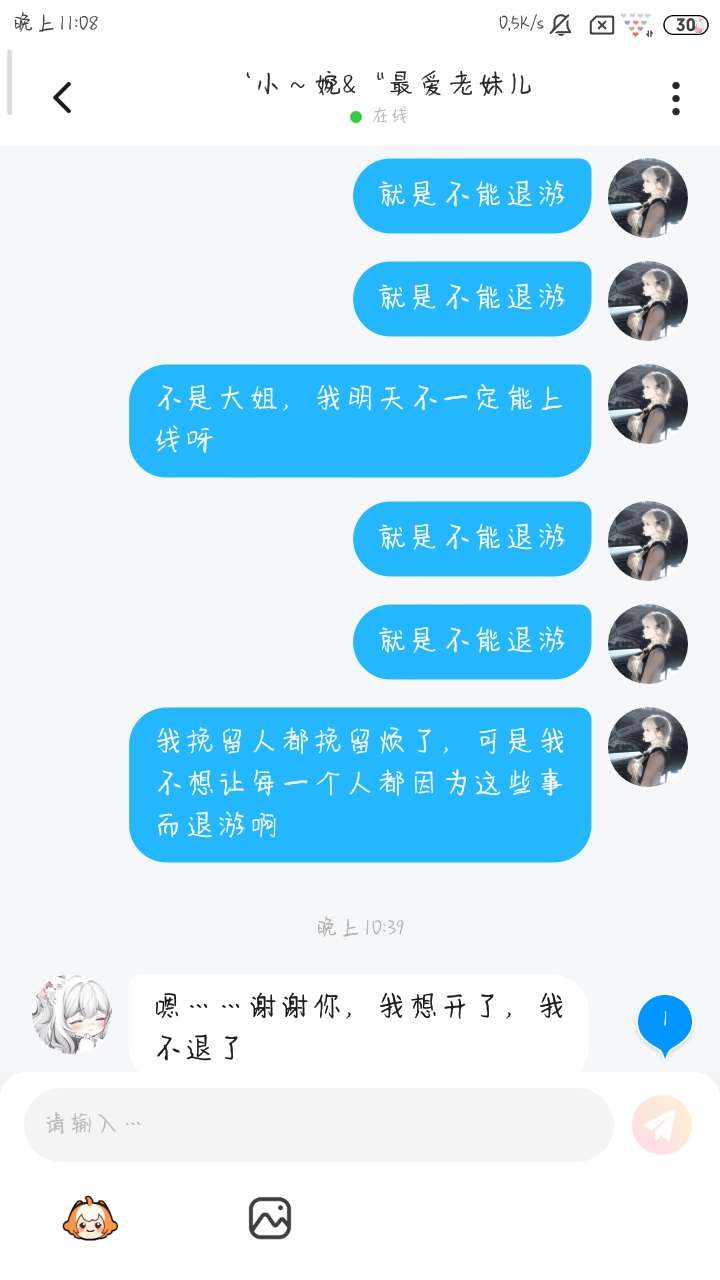Go back from this chat
Image resolution: width=720 pixels, height=1280 pixels.
pyautogui.click(x=62, y=98)
